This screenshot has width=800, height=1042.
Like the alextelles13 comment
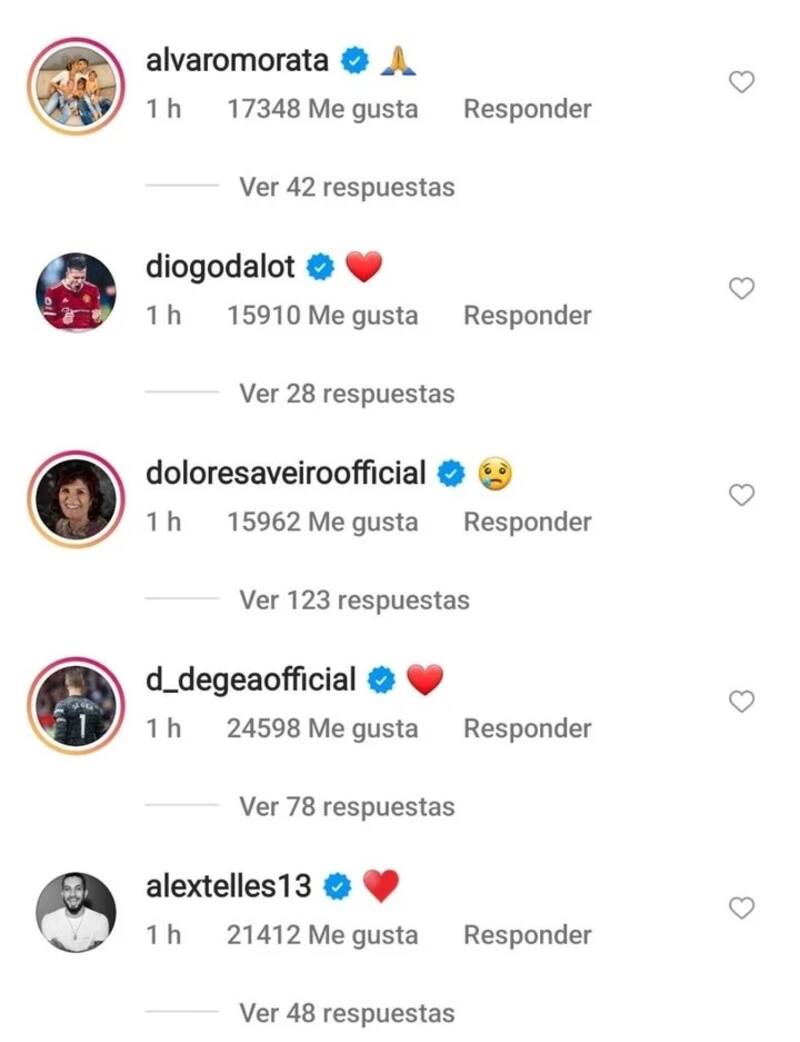[741, 908]
